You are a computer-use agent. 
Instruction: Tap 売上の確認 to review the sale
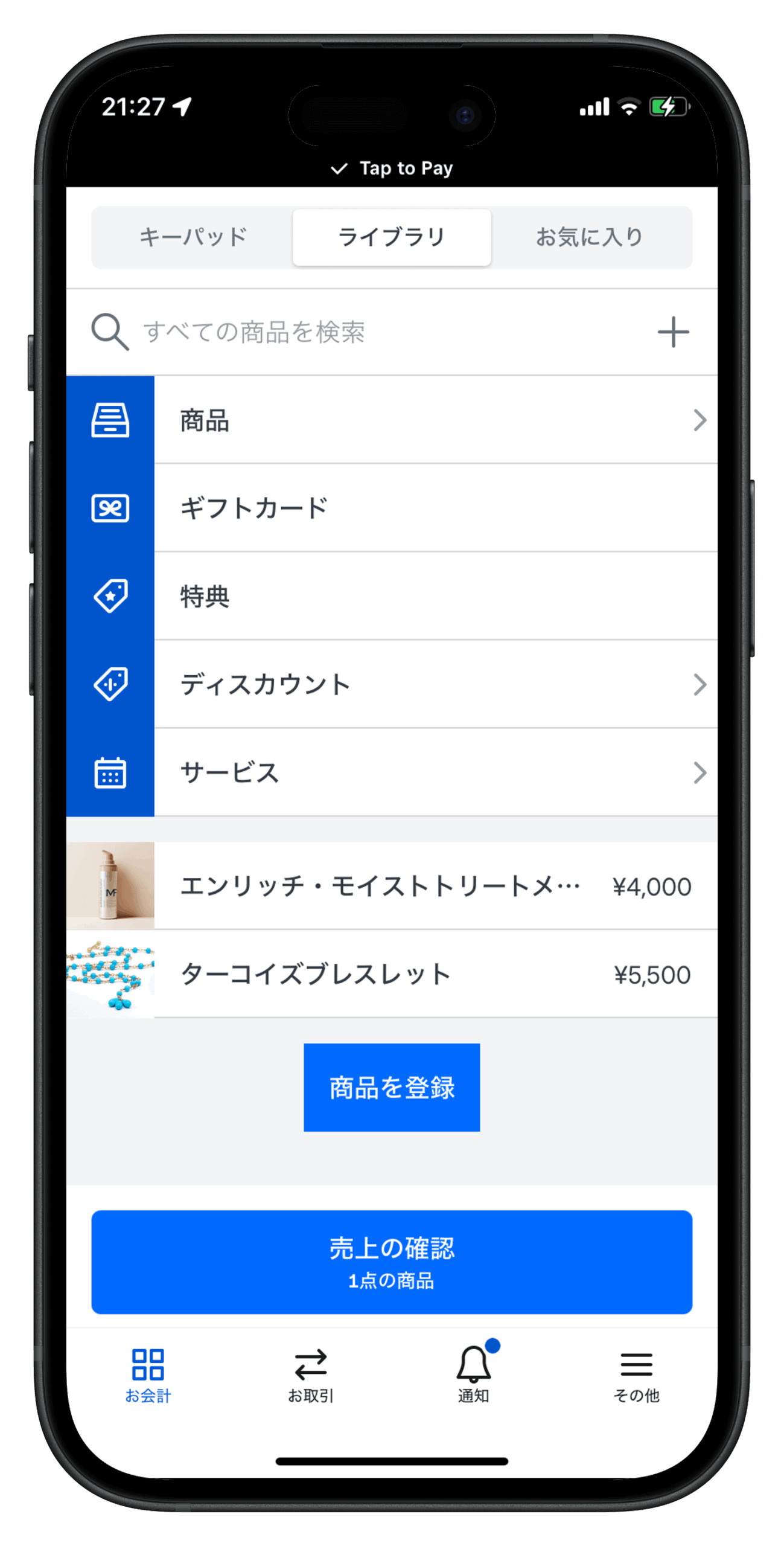(x=392, y=1262)
